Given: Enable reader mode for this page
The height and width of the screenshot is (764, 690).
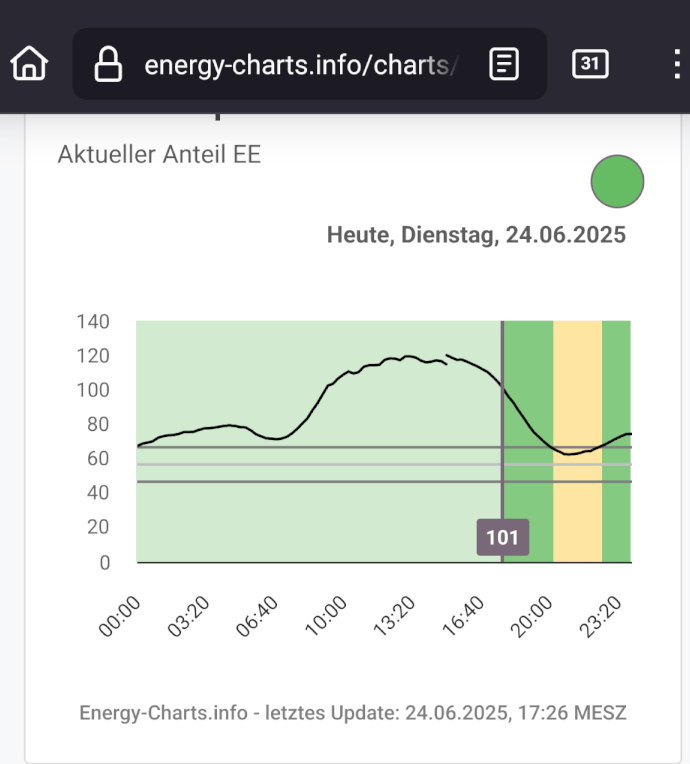Looking at the screenshot, I should (504, 65).
